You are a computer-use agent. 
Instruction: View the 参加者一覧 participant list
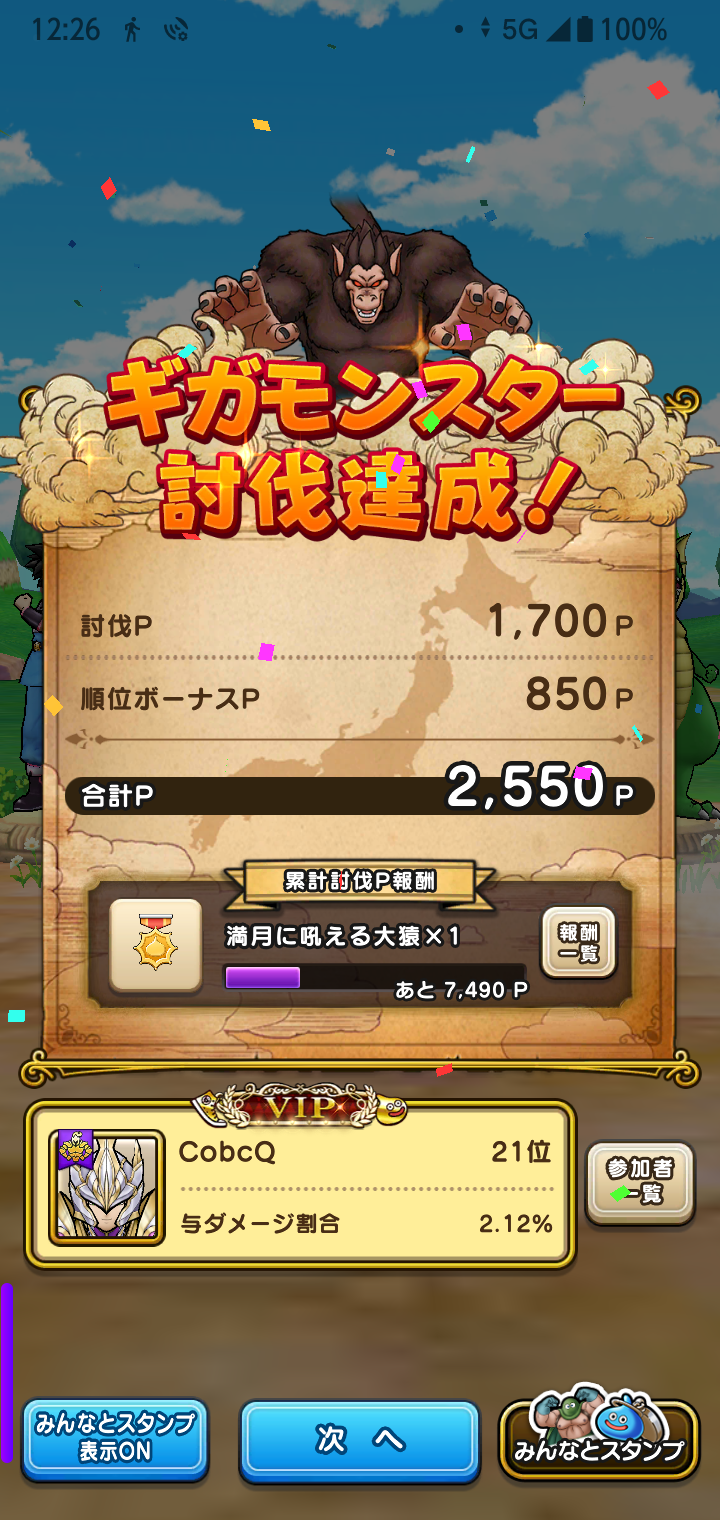click(x=639, y=1182)
